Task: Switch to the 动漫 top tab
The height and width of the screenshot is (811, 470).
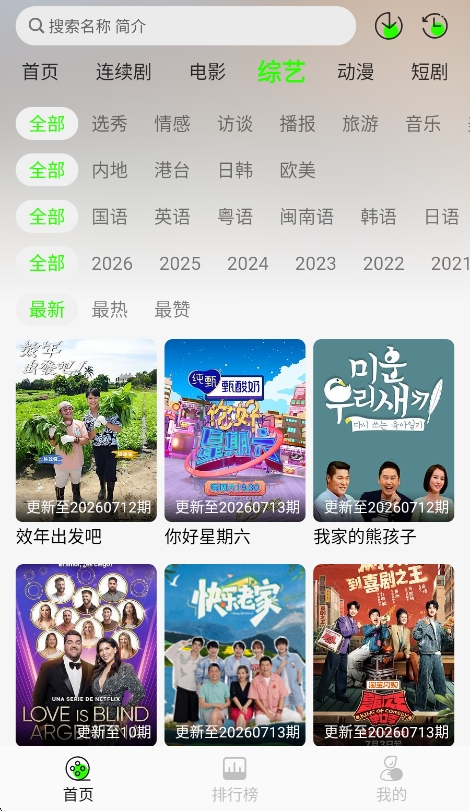Action: [355, 71]
